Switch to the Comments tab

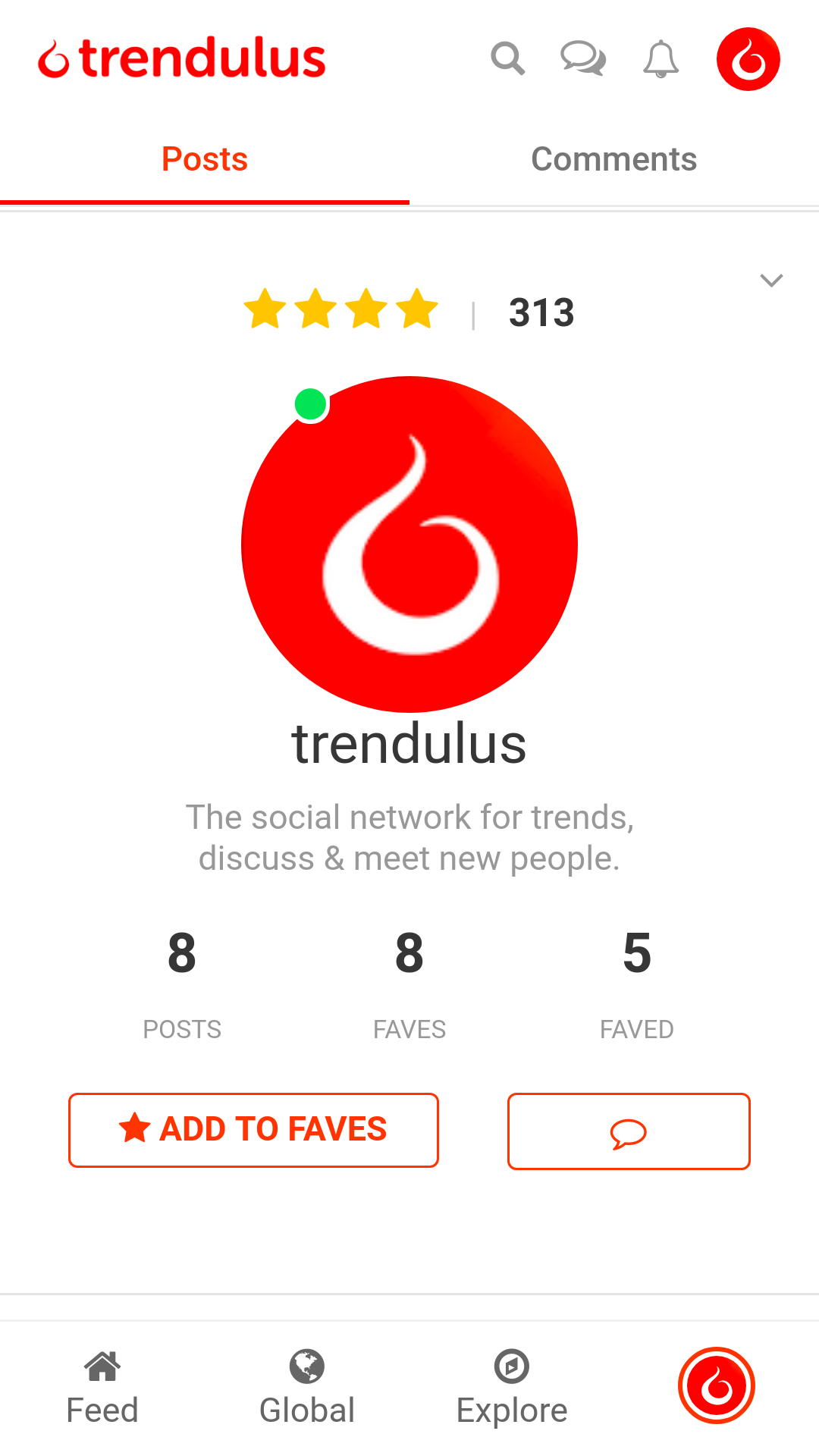(x=614, y=159)
